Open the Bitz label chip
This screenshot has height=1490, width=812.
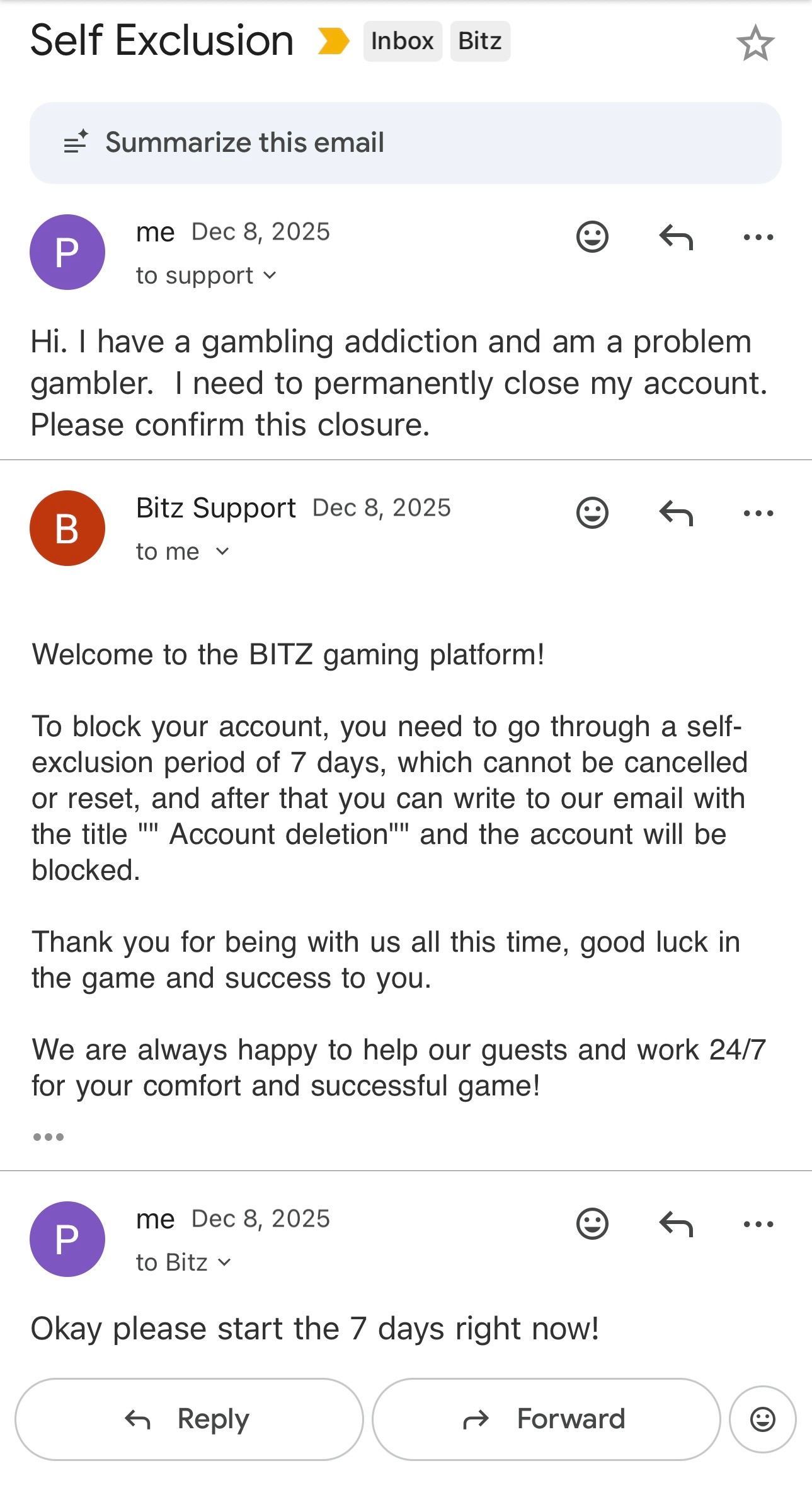(x=479, y=42)
